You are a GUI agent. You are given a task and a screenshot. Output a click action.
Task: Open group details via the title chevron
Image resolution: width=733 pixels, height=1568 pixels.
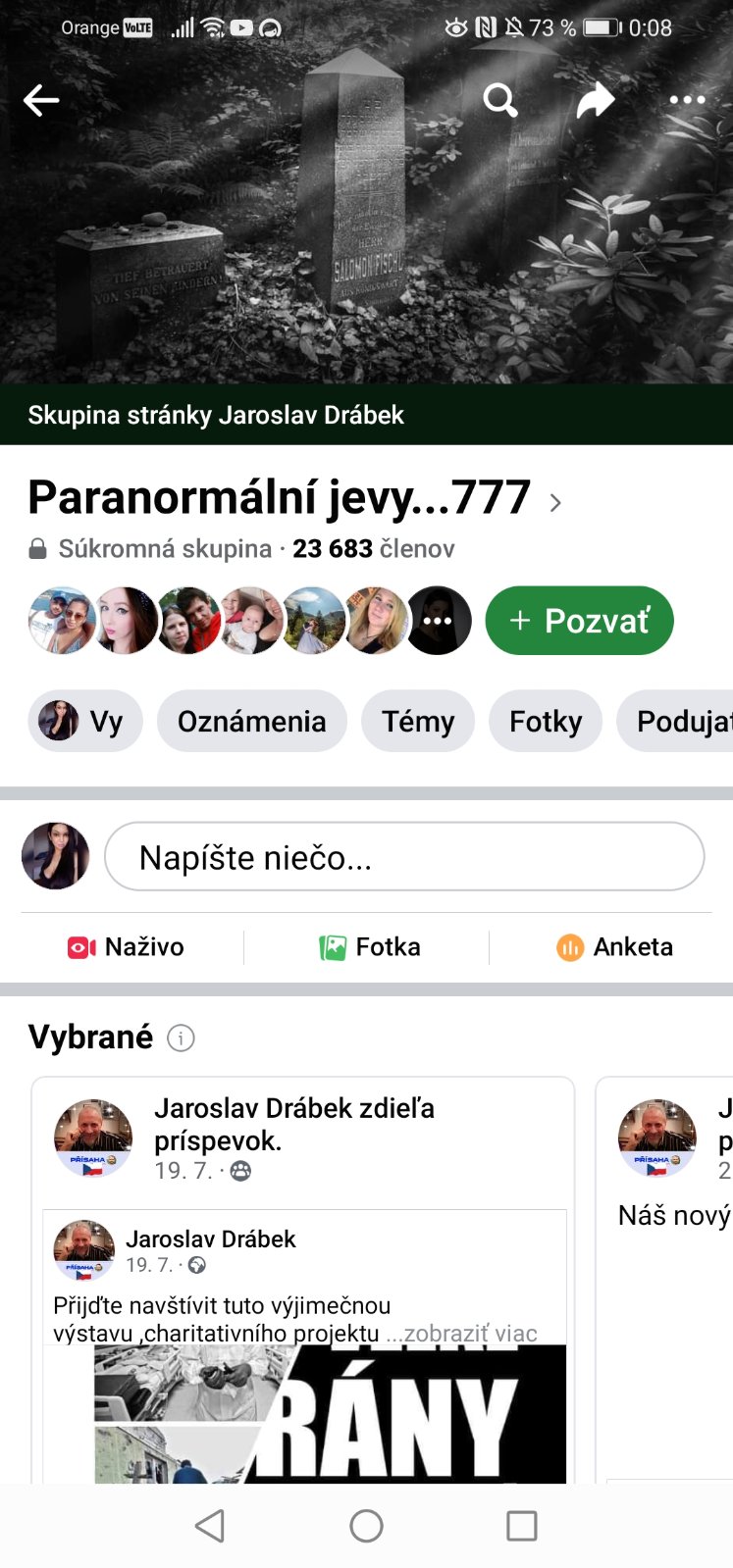point(555,503)
